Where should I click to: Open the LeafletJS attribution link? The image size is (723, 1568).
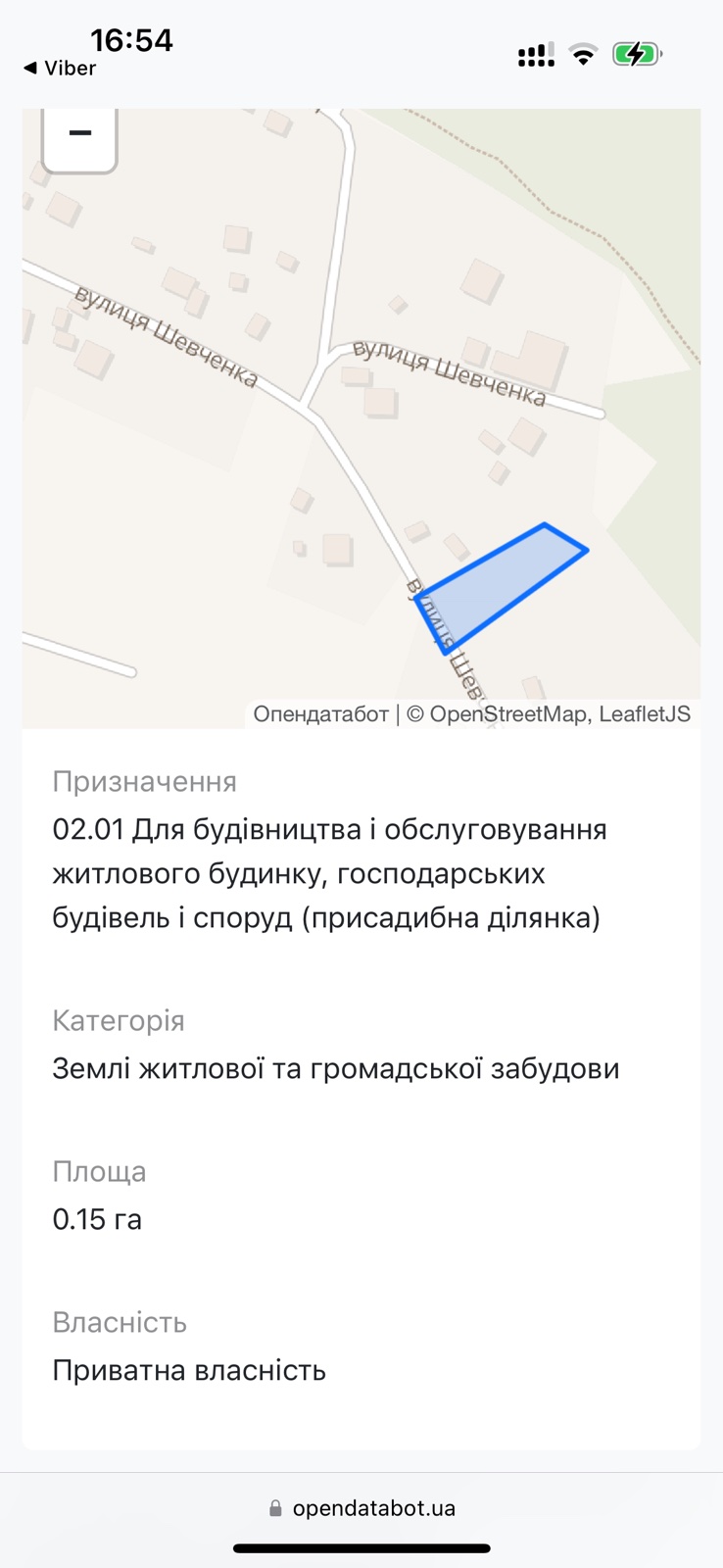coord(645,714)
